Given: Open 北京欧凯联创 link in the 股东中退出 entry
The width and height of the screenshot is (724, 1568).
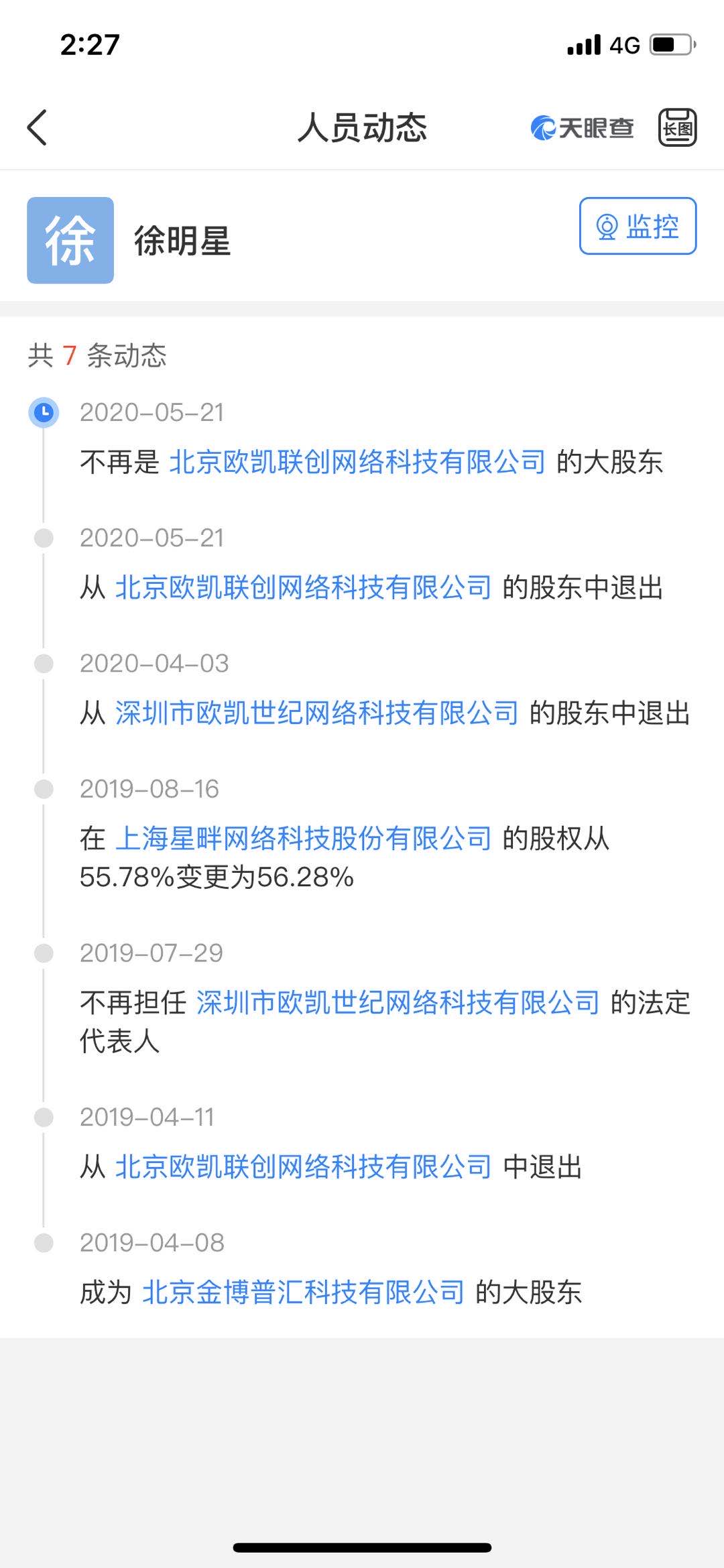Looking at the screenshot, I should click(304, 588).
